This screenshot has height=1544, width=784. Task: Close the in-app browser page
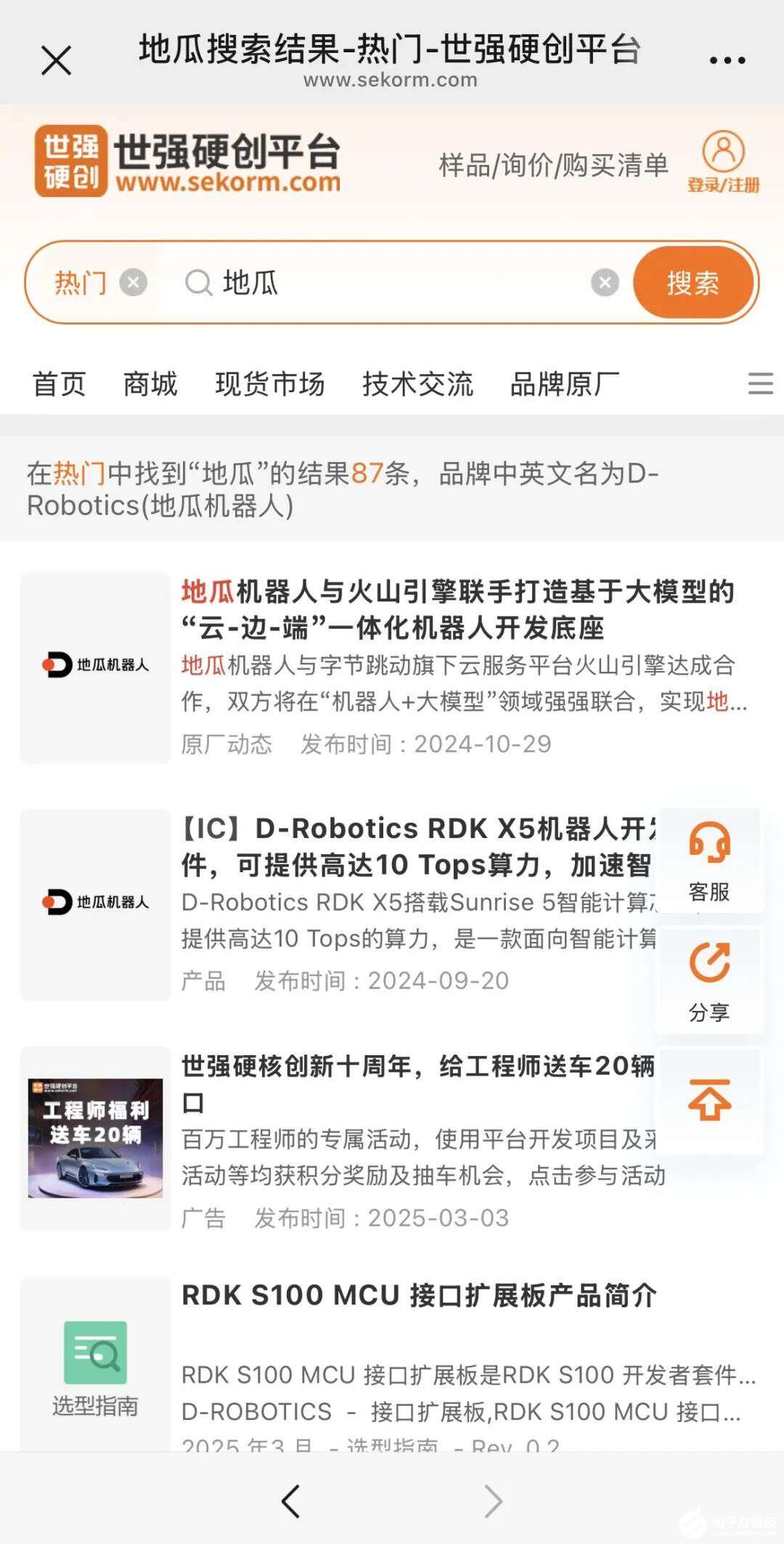click(x=56, y=60)
